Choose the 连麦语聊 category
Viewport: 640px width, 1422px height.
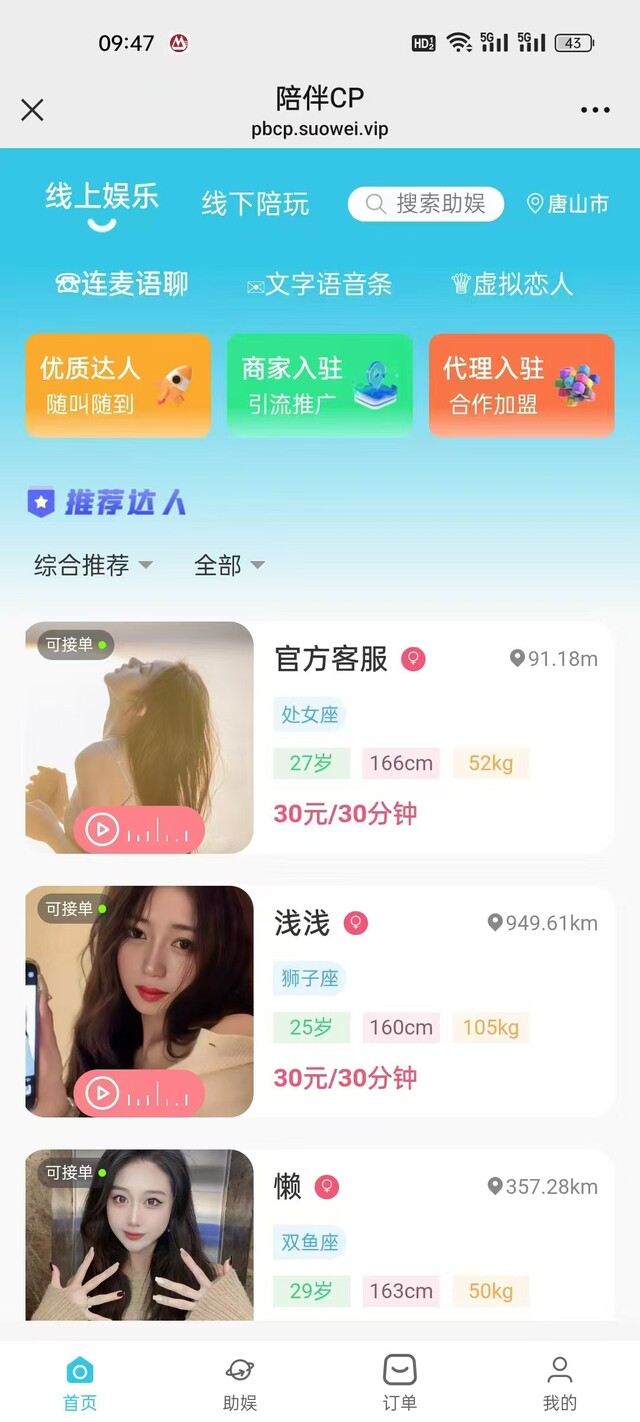[x=122, y=284]
